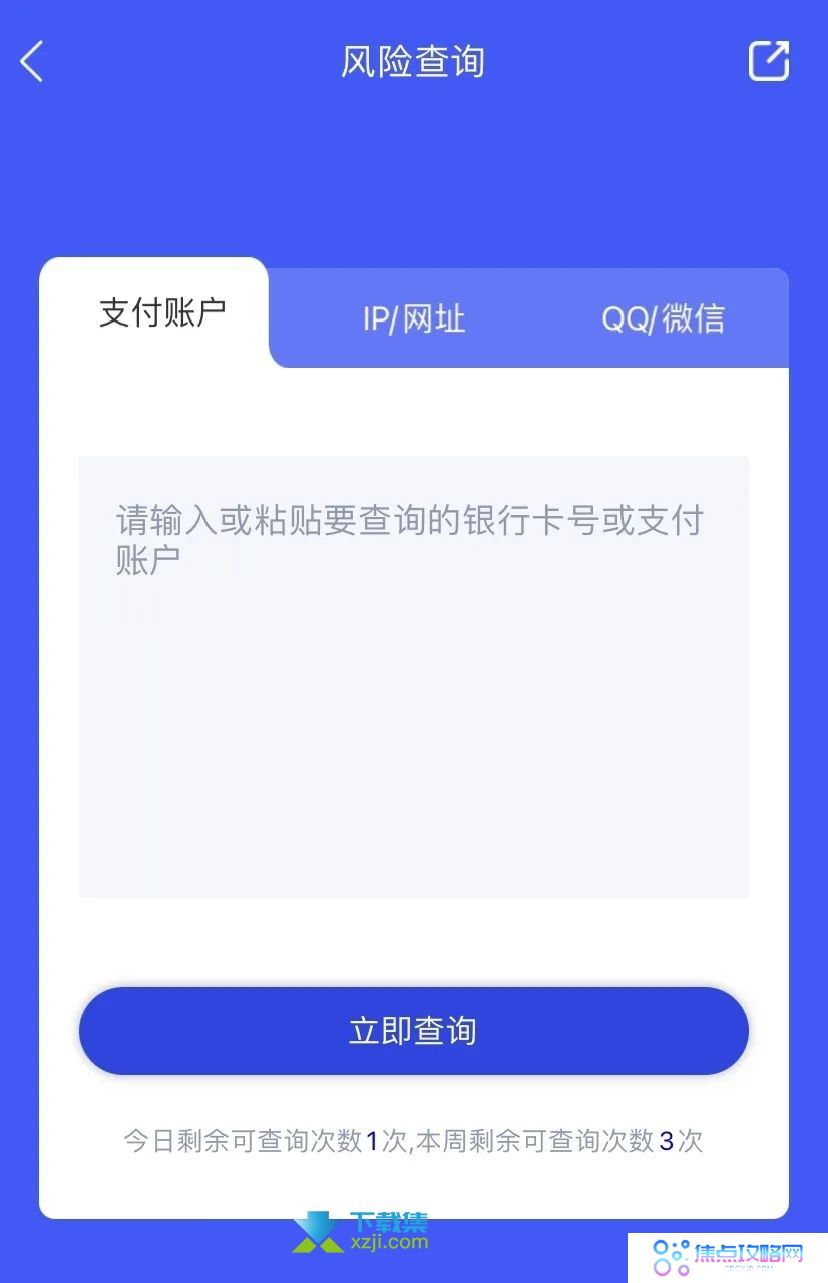Screen dimensions: 828x1283
Task: Select the back chevron in header
Action: point(31,61)
